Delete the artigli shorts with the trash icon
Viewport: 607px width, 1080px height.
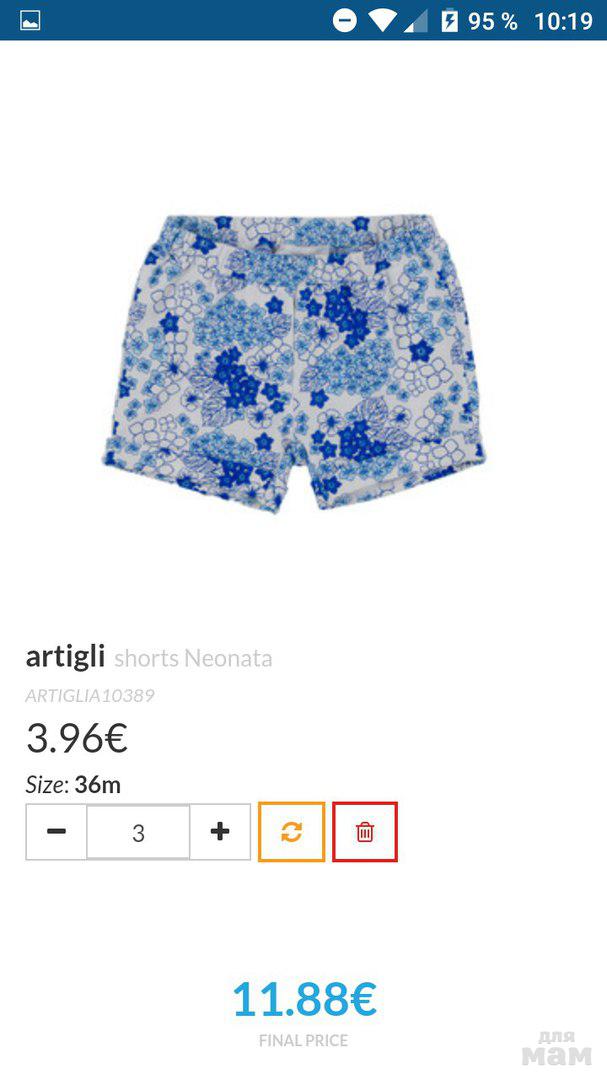coord(365,832)
